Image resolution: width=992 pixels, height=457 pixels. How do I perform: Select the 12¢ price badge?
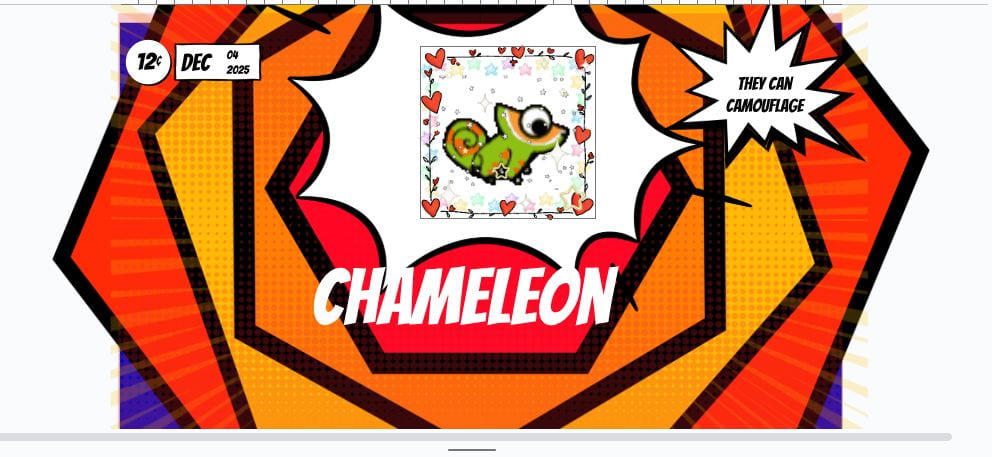pos(148,62)
